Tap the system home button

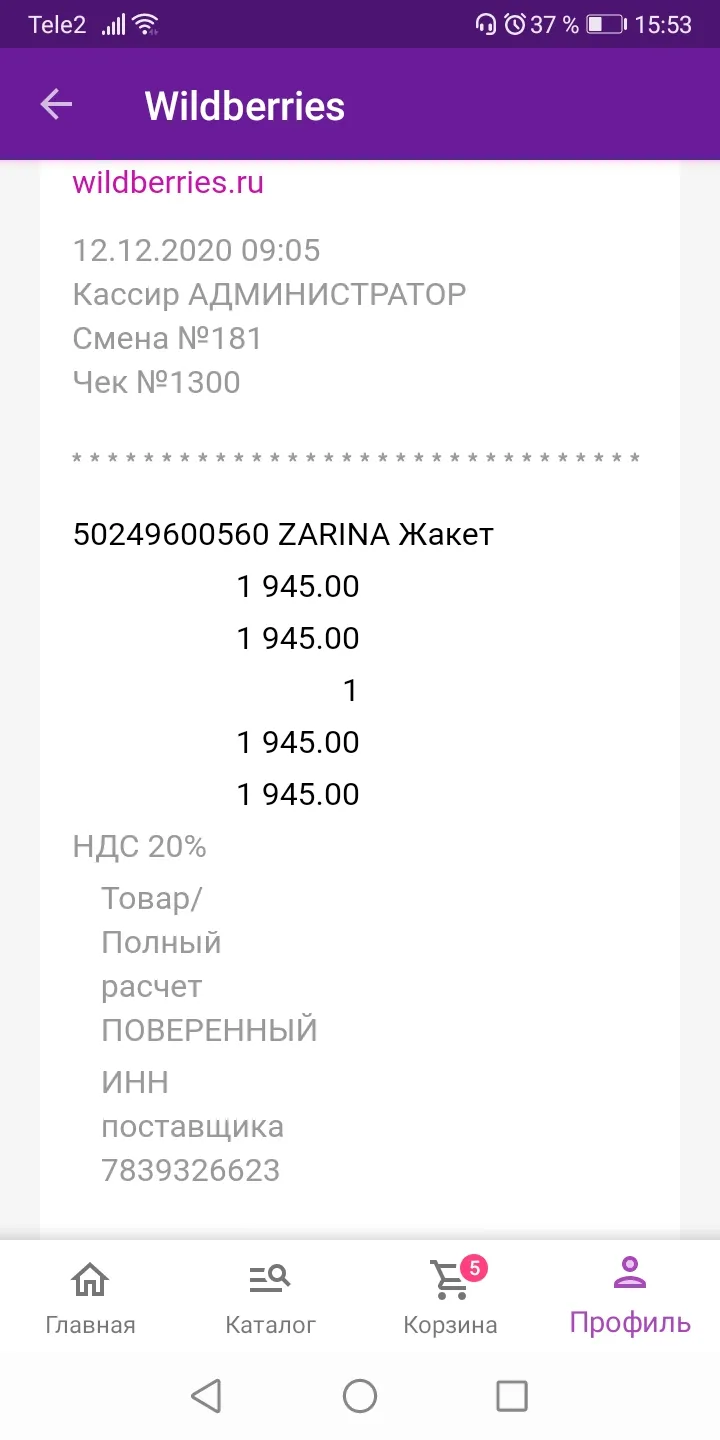(x=360, y=1396)
